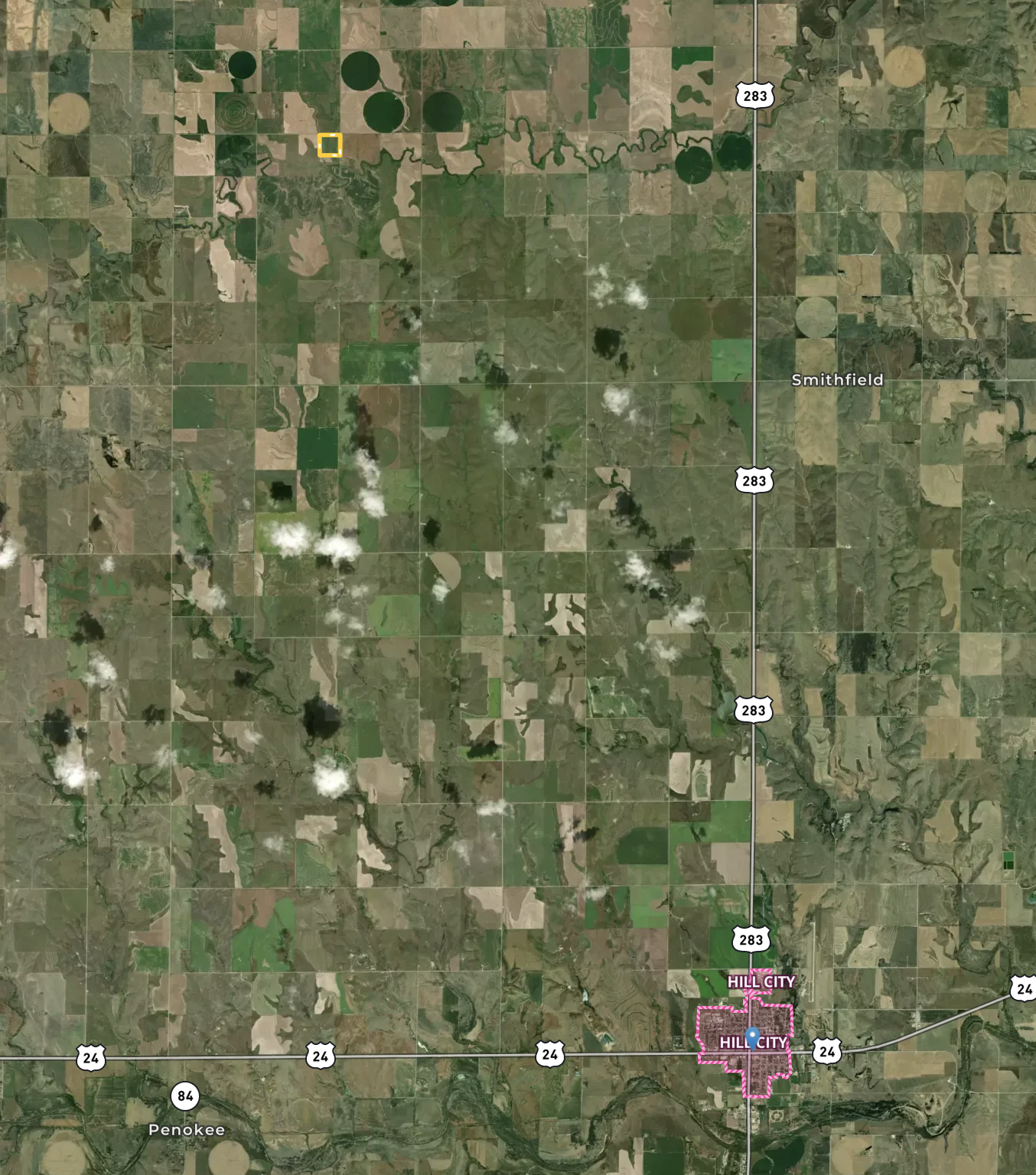Tap the blue location pin in Hill City
The image size is (1036, 1175).
click(752, 1038)
